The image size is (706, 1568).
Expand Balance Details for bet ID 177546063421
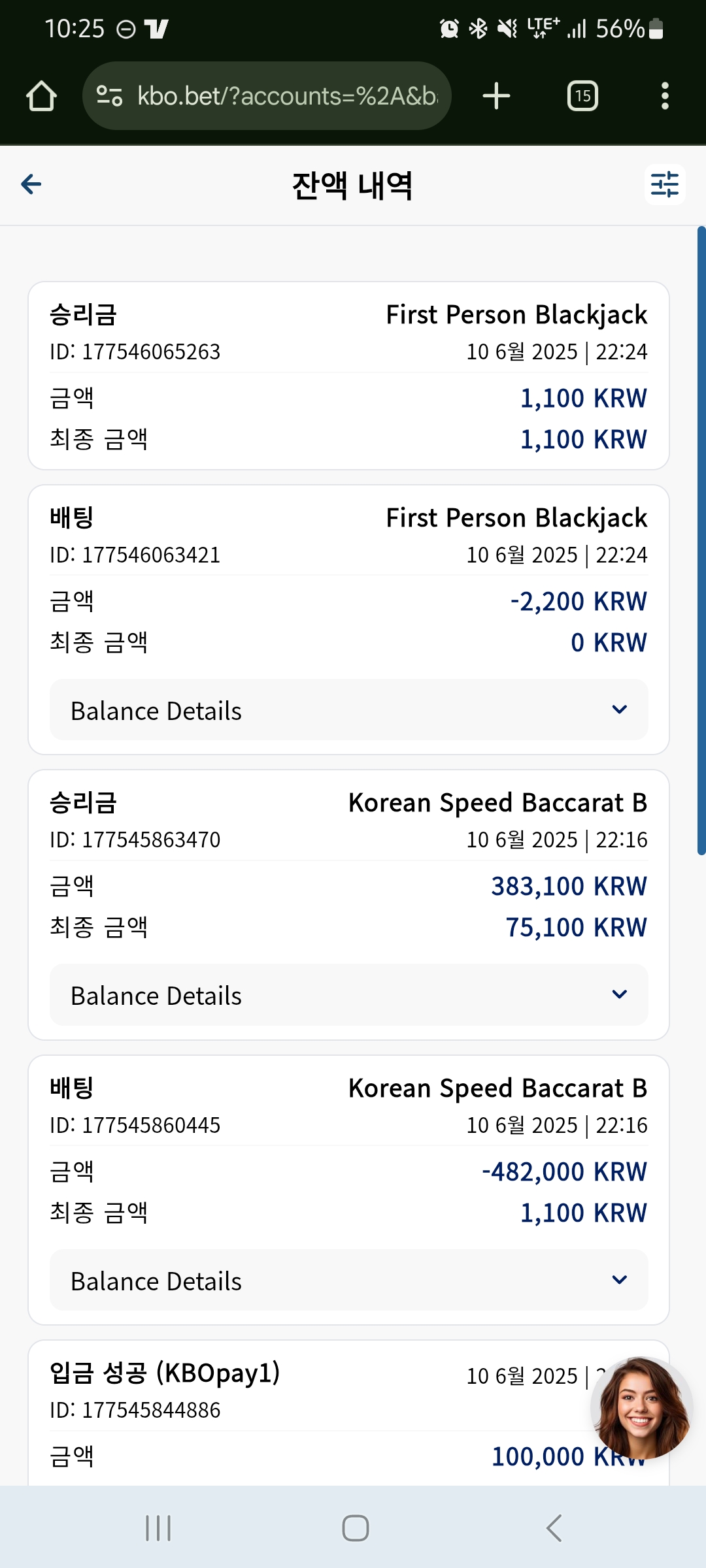tap(349, 710)
